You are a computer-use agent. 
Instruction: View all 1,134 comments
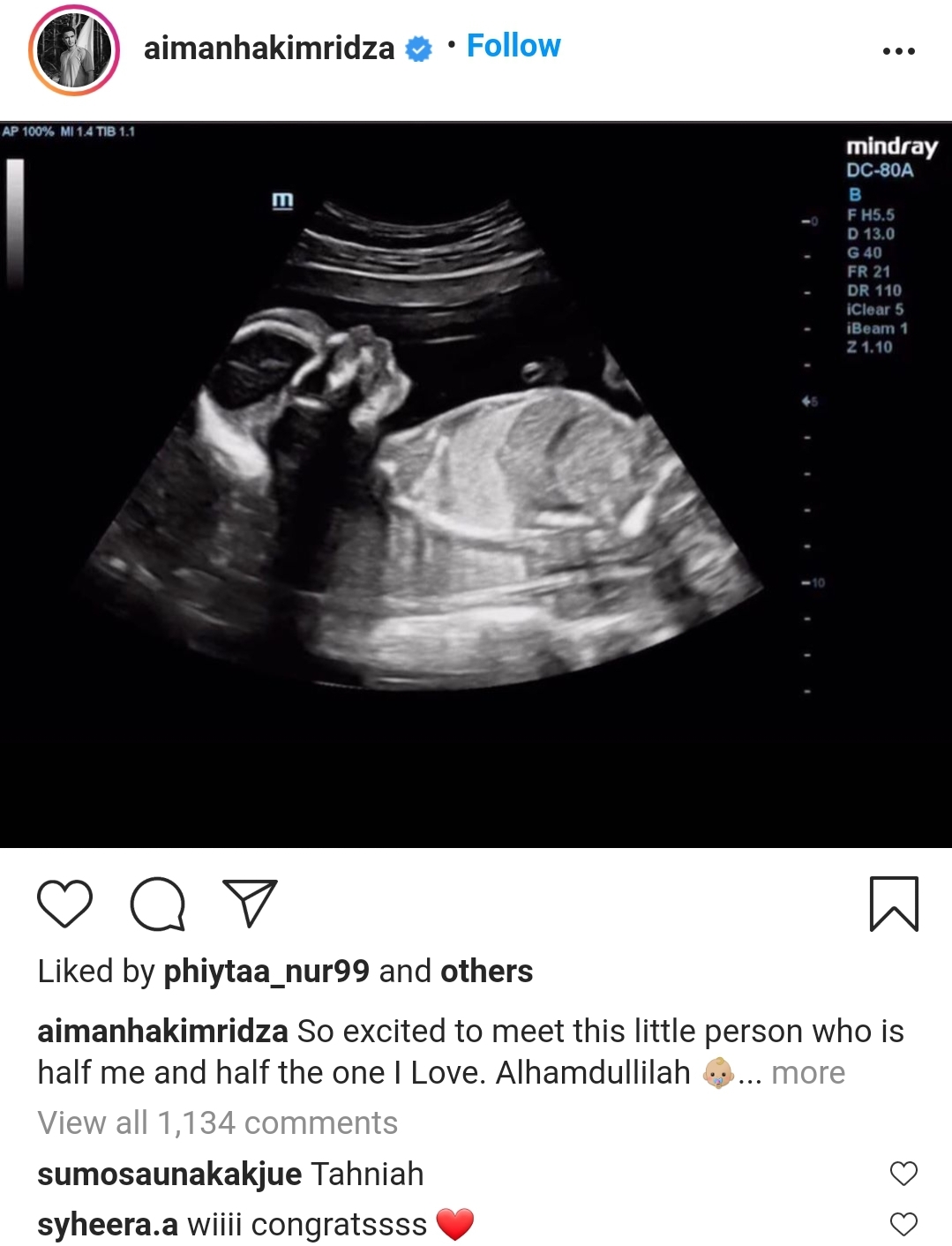tap(217, 1123)
